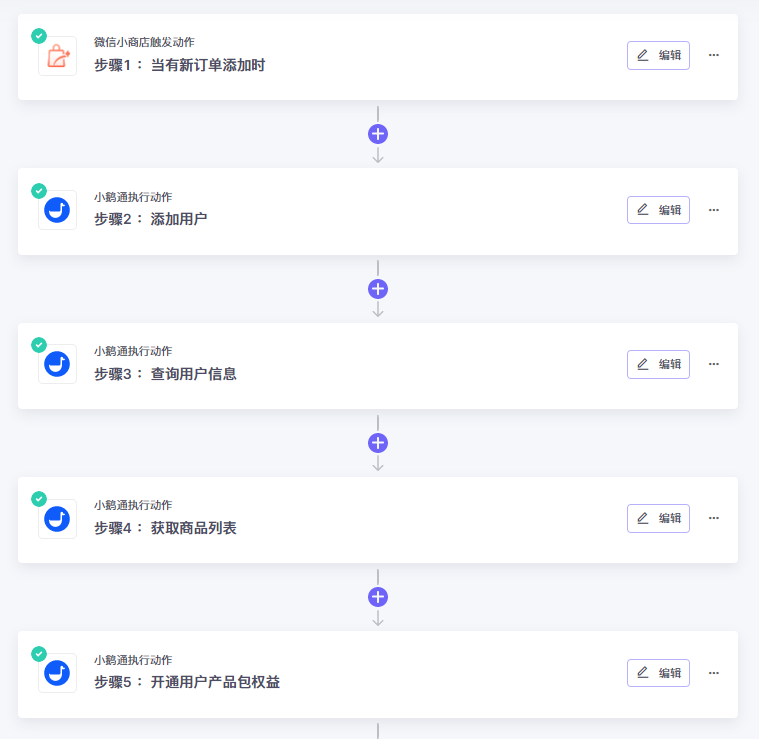Edit 步骤5 开通用户产品包权益
Viewport: 759px width, 739px height.
point(658,673)
